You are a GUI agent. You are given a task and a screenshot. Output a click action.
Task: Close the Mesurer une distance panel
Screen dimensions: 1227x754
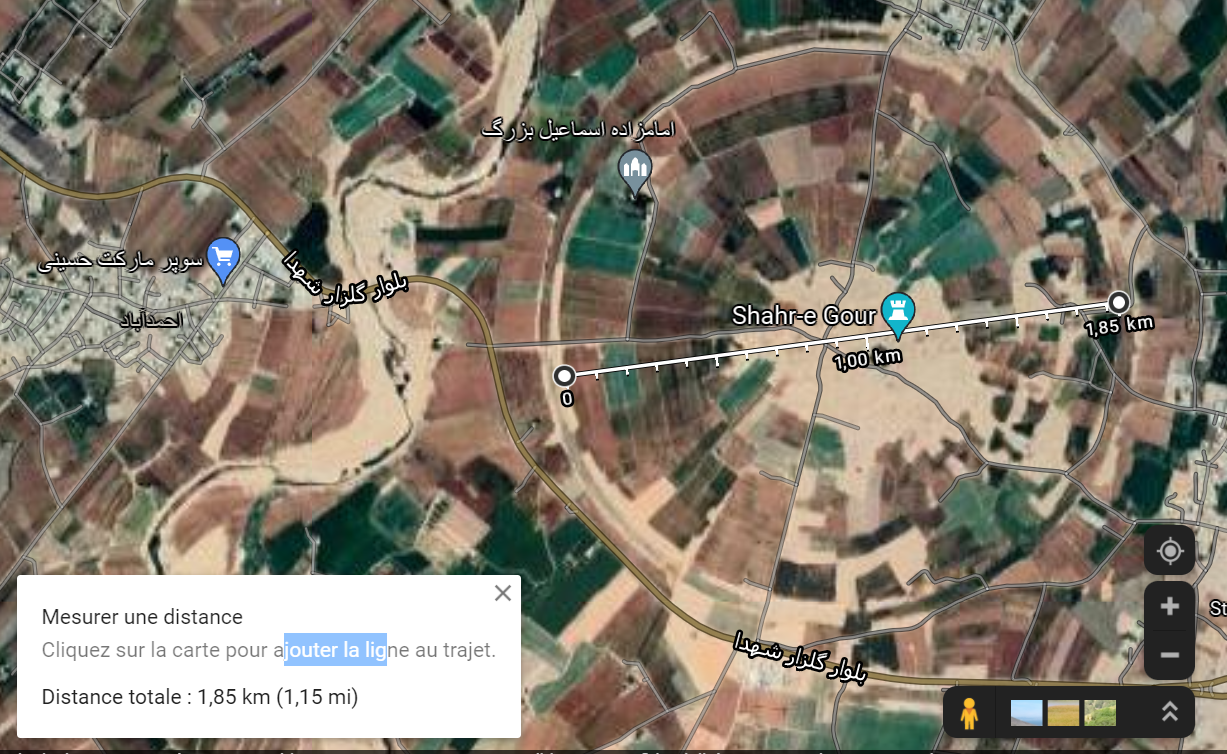(502, 593)
